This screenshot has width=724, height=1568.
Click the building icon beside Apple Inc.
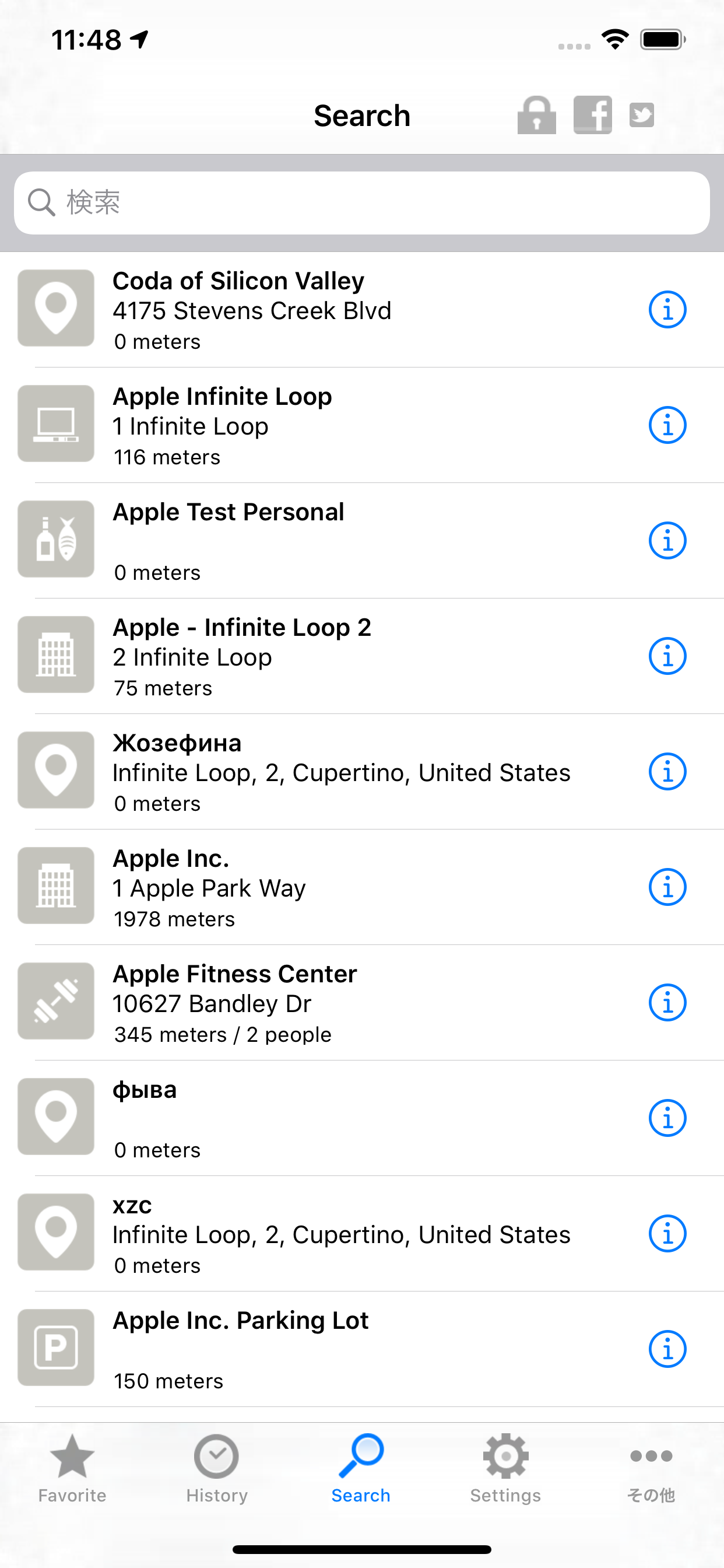coord(55,885)
